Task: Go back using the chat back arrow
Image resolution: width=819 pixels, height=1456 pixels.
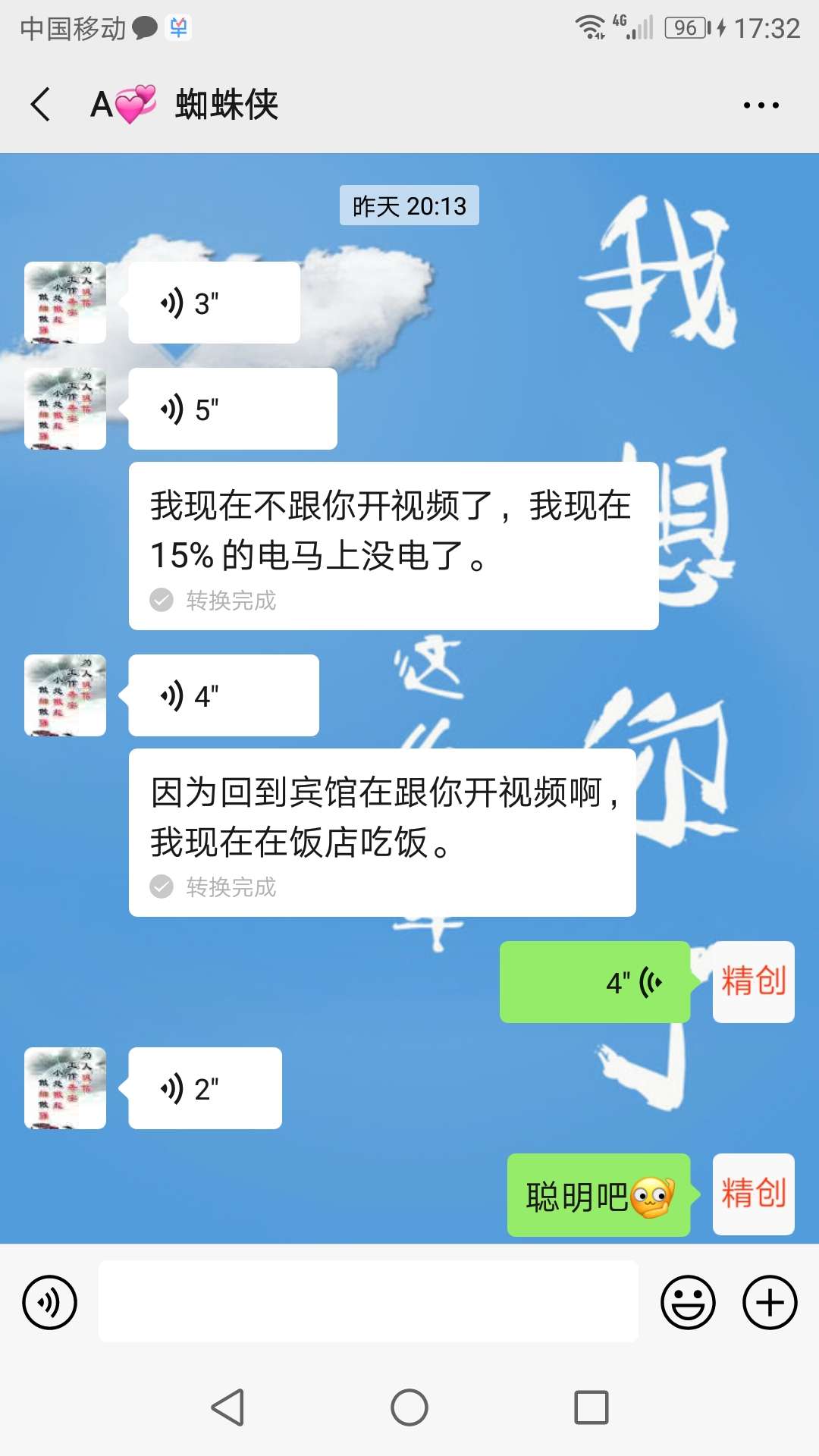Action: (x=39, y=105)
